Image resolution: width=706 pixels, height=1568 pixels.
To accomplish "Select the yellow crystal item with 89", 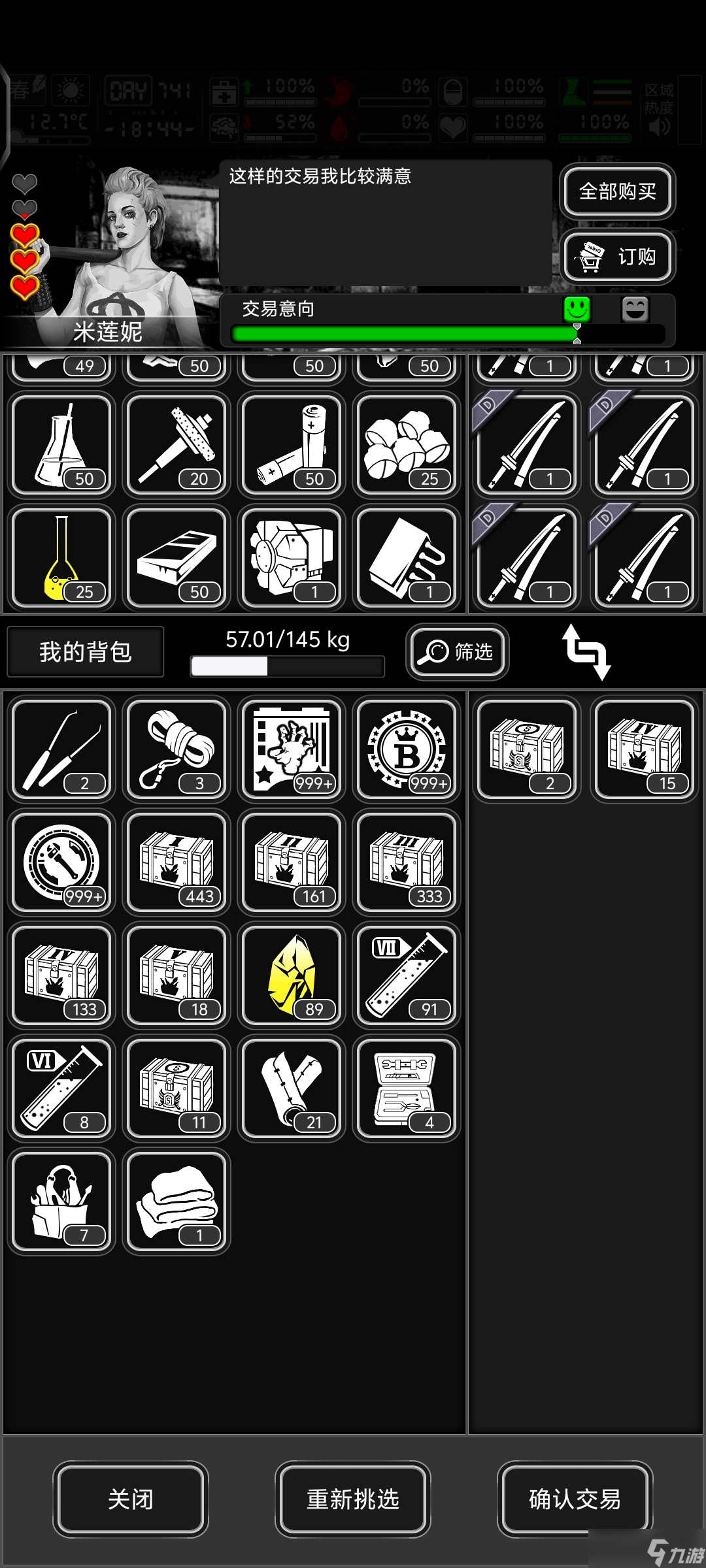I will 292,975.
